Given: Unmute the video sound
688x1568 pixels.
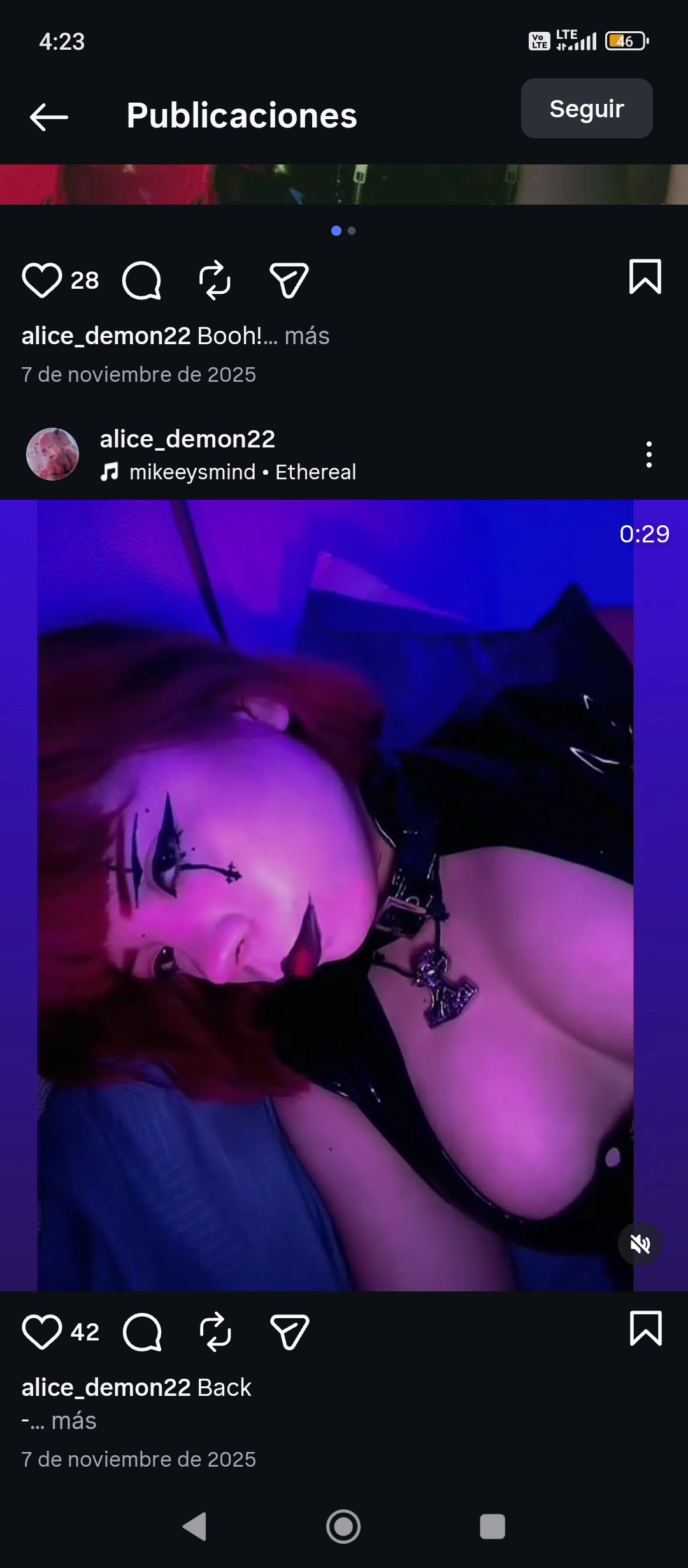Looking at the screenshot, I should [640, 1244].
